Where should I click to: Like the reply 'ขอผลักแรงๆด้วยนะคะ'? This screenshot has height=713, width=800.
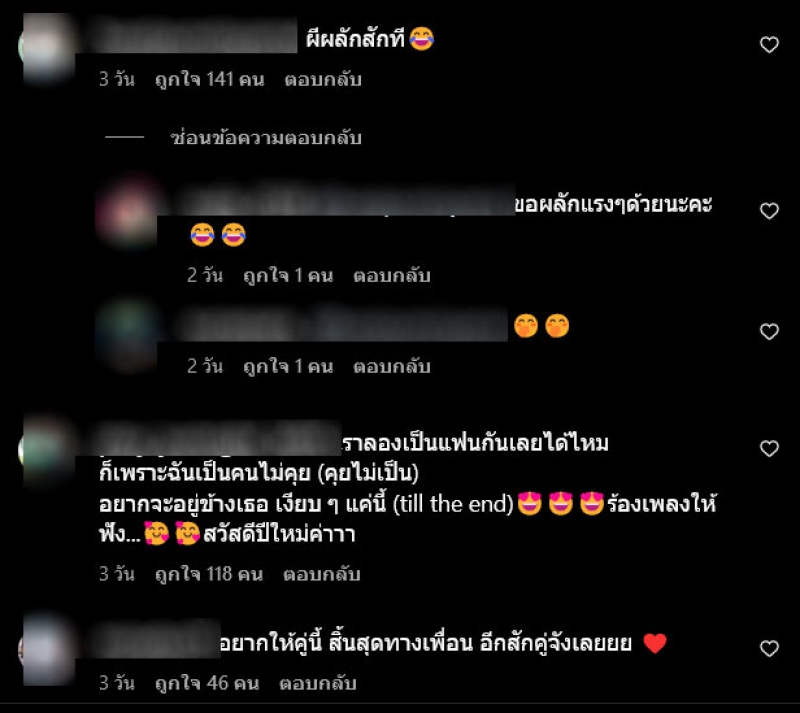[769, 211]
